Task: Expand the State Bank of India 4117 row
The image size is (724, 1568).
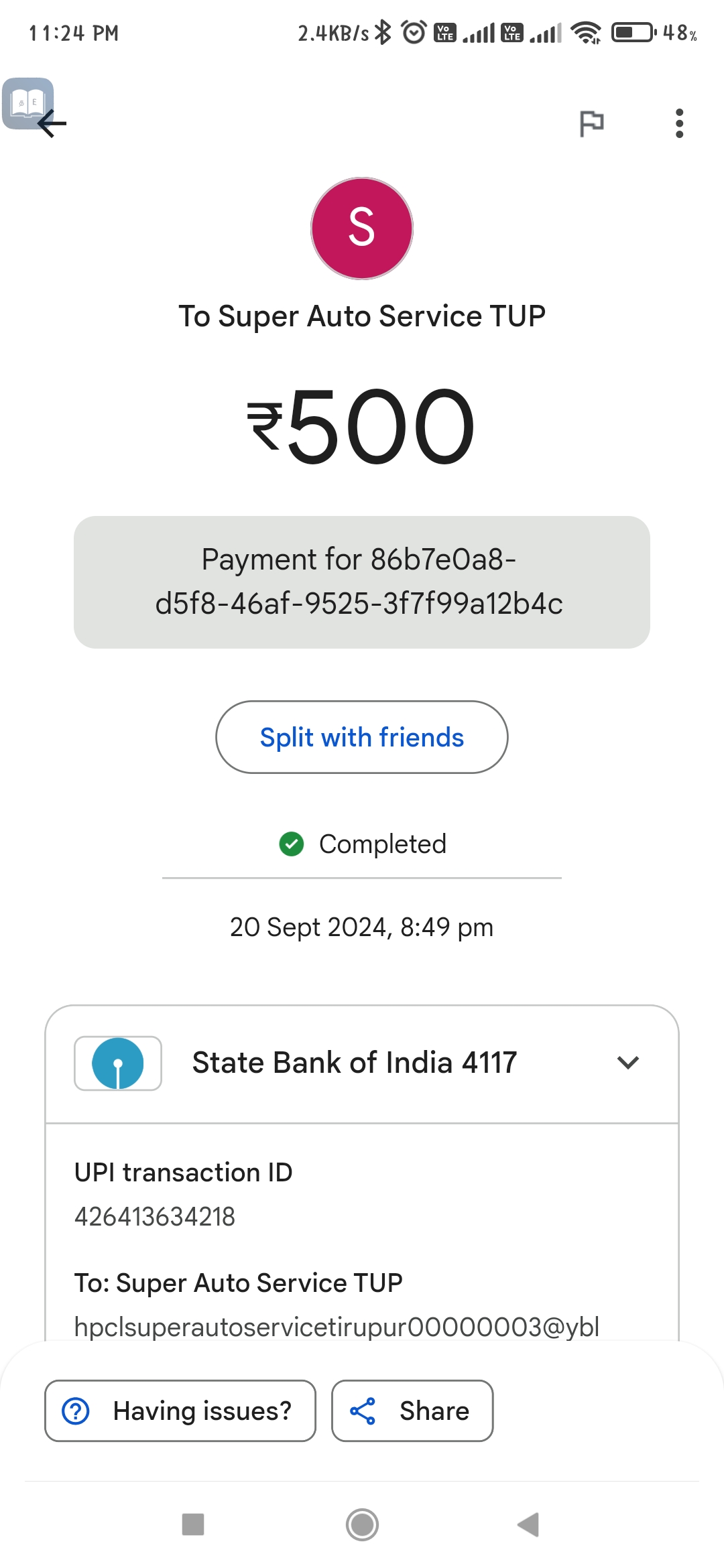Action: click(362, 1063)
